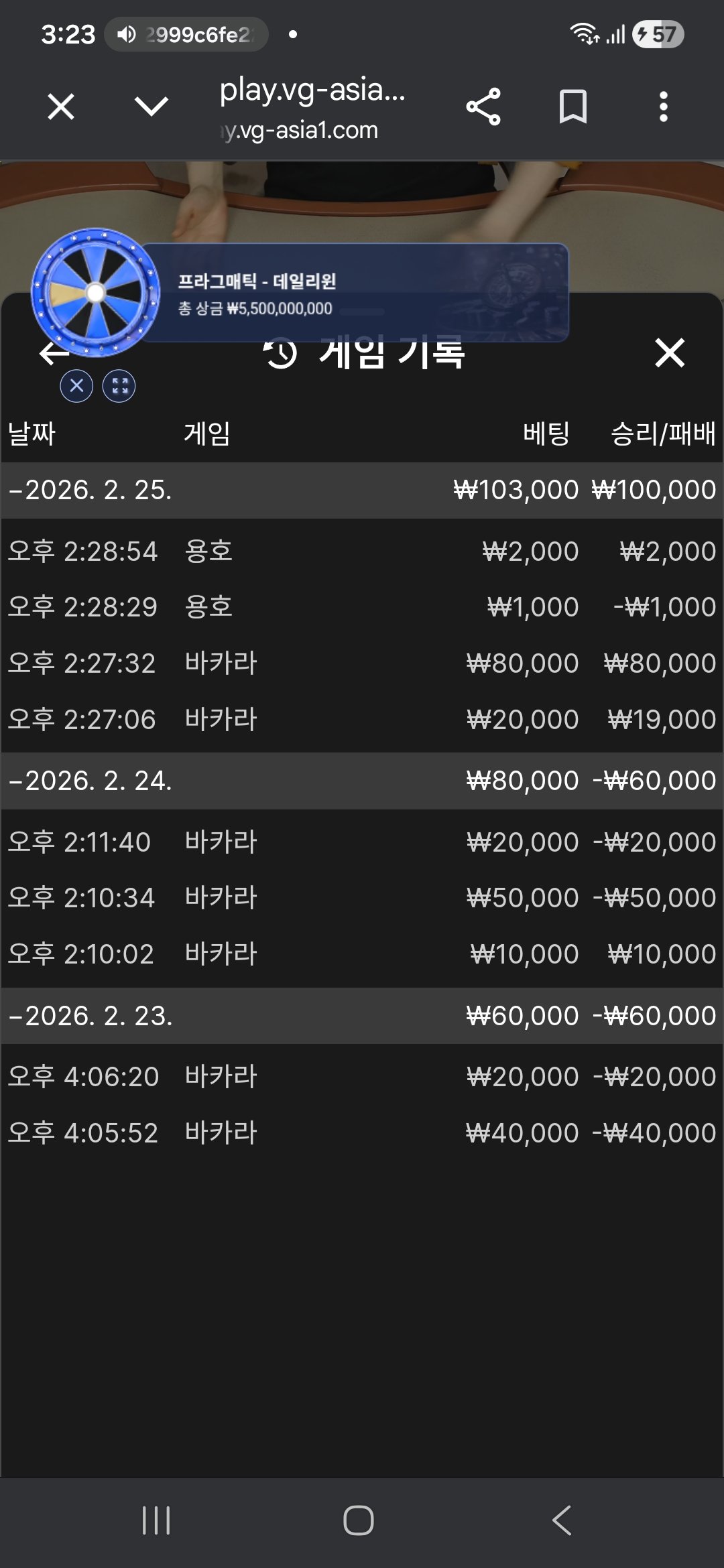The width and height of the screenshot is (724, 1568).
Task: Bookmark the current page
Action: (573, 107)
